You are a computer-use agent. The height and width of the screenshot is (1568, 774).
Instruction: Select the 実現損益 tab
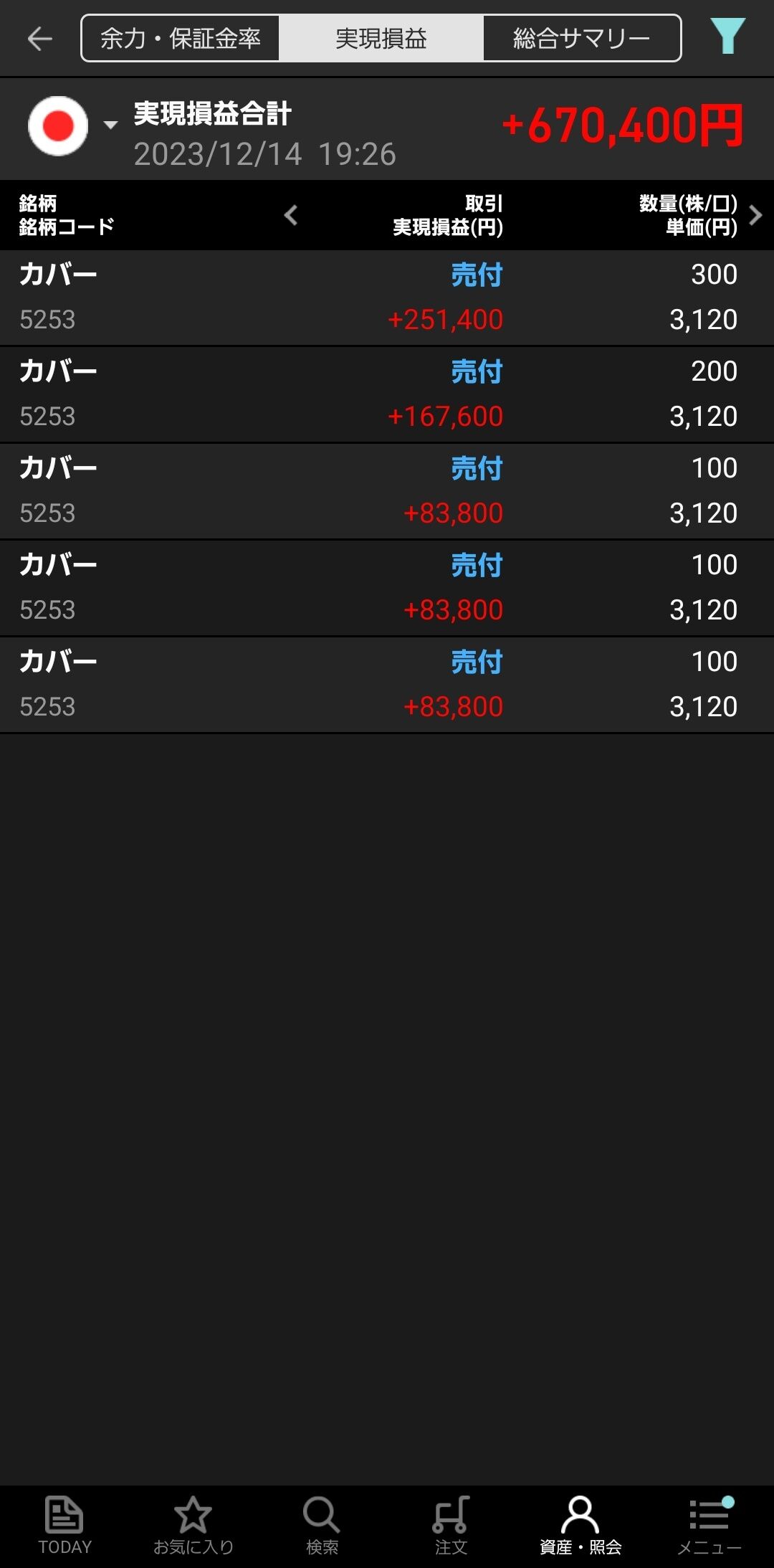coord(381,38)
